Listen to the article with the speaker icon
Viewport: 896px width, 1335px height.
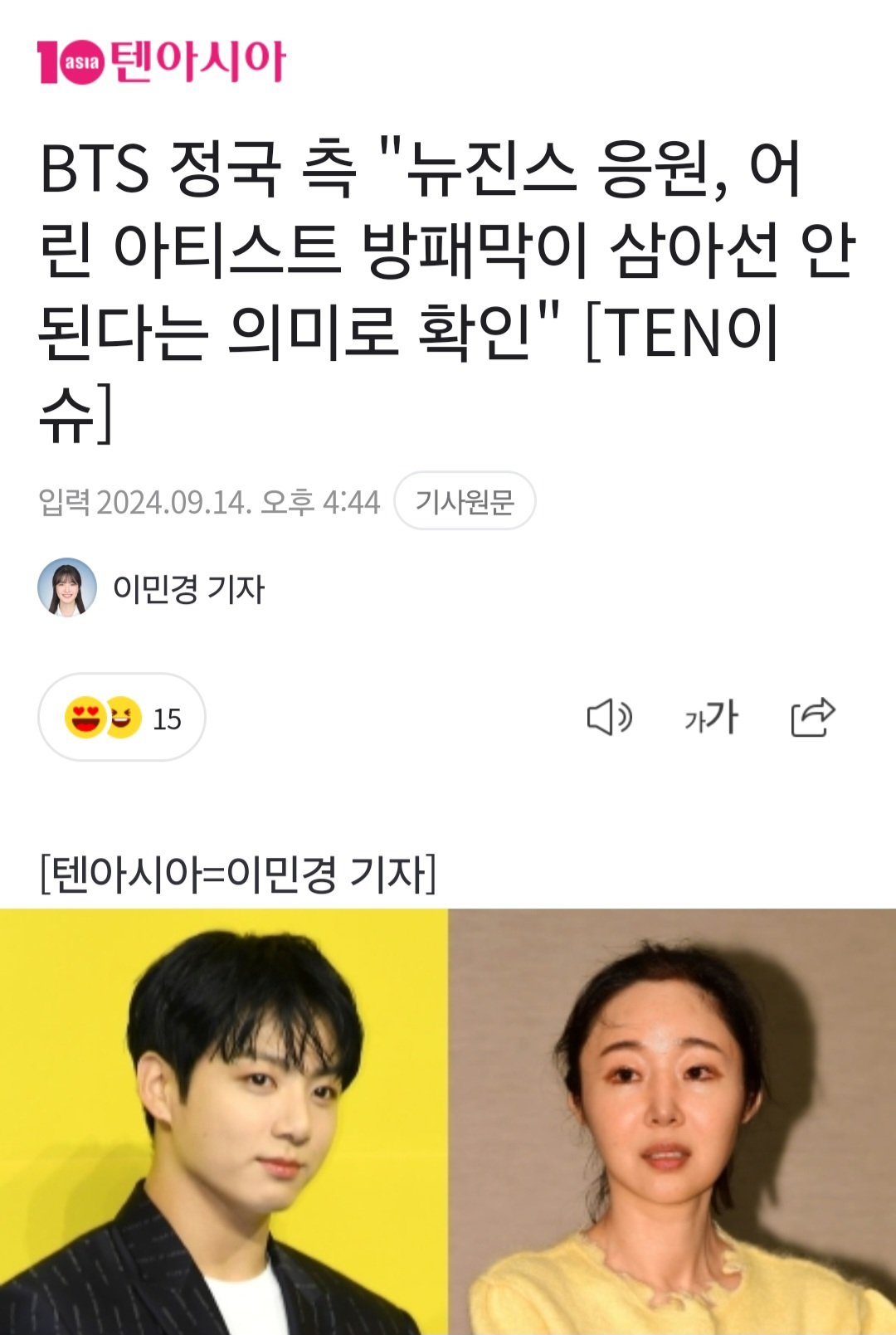tap(610, 718)
